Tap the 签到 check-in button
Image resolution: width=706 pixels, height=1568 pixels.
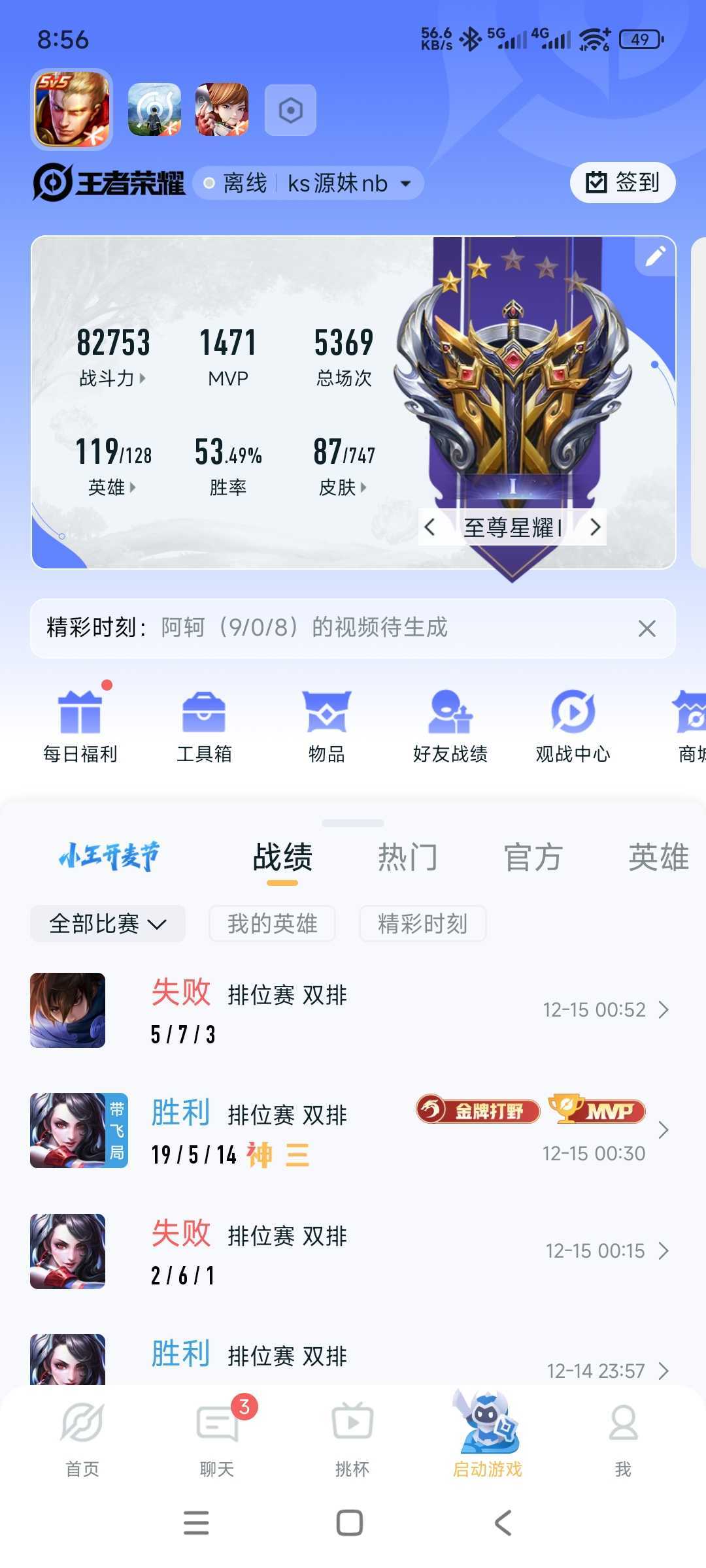coord(622,182)
